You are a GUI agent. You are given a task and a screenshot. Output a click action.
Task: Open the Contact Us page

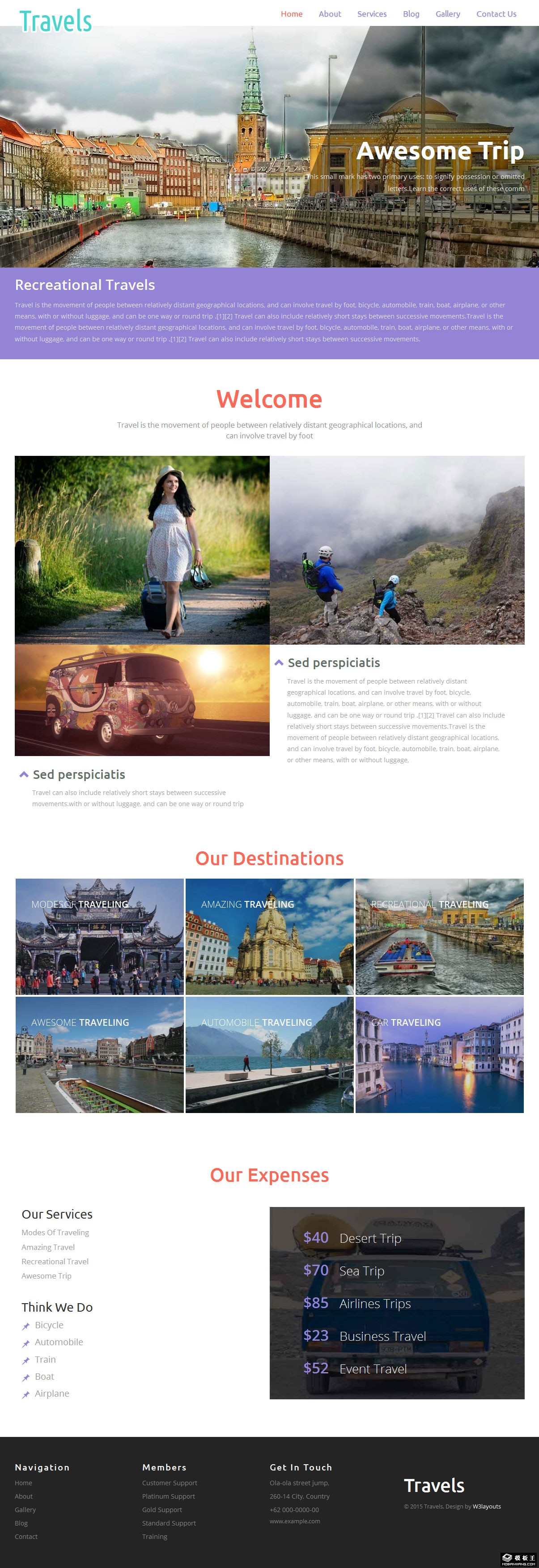tap(496, 14)
